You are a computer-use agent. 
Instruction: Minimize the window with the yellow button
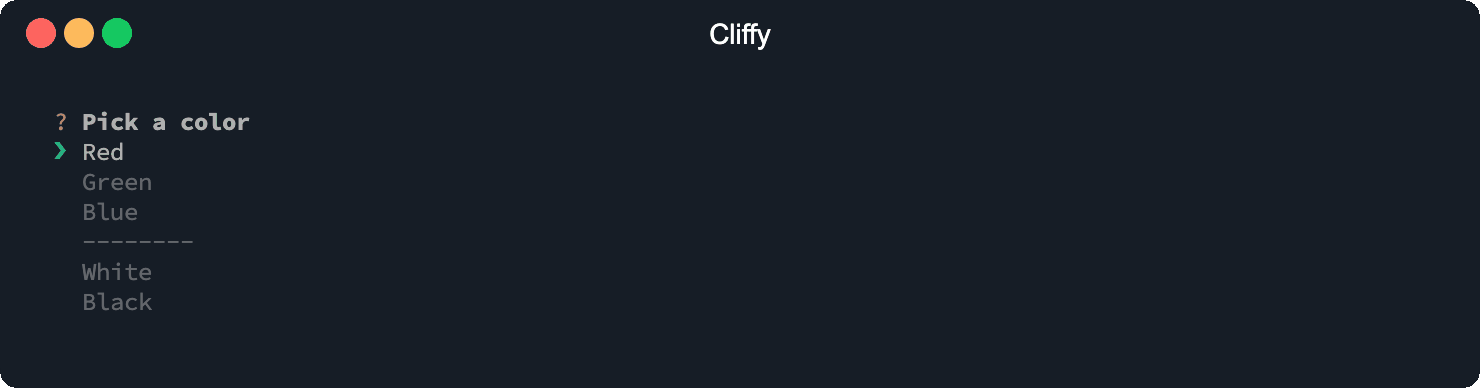coord(79,33)
